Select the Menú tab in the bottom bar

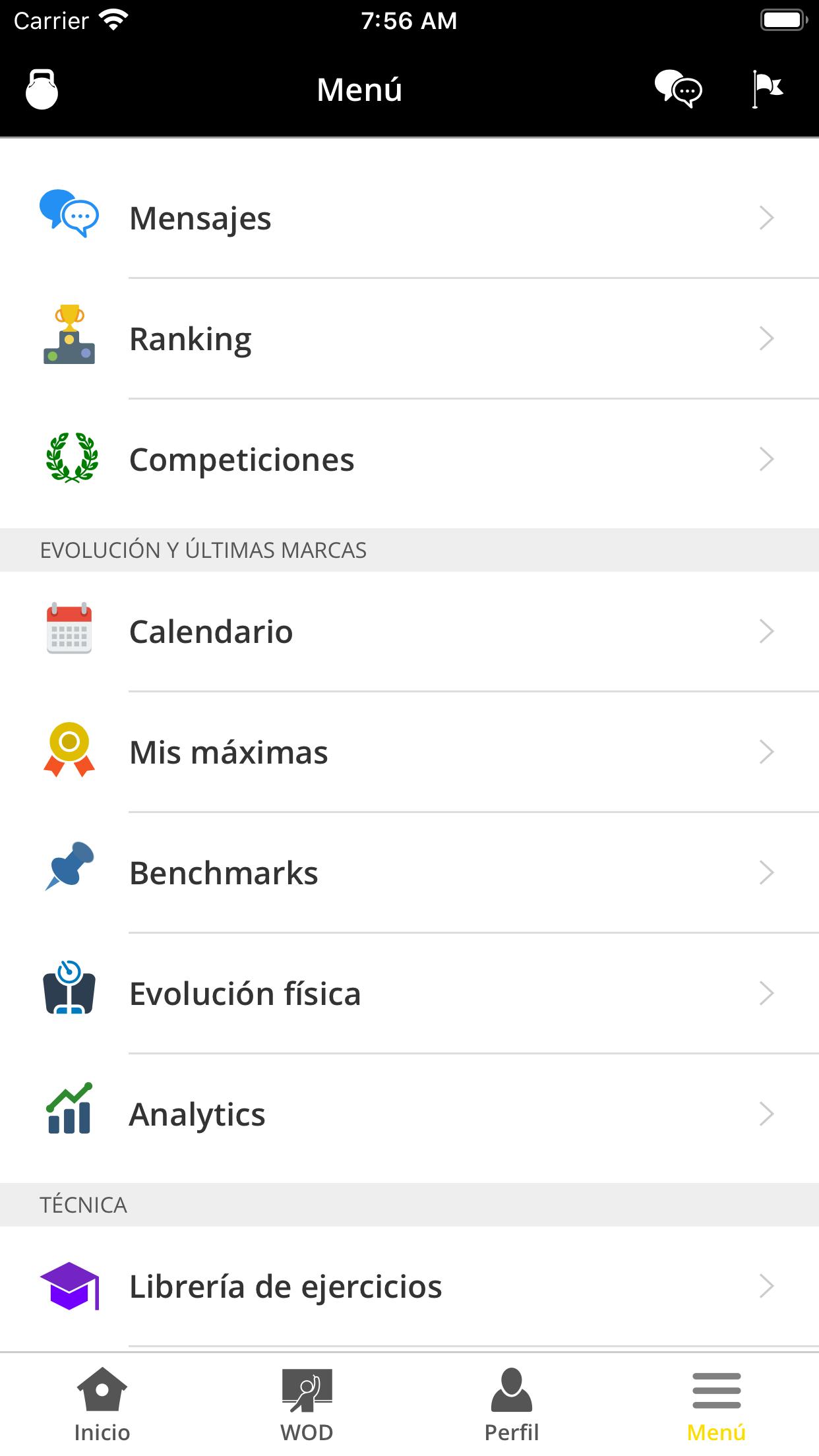click(716, 1405)
